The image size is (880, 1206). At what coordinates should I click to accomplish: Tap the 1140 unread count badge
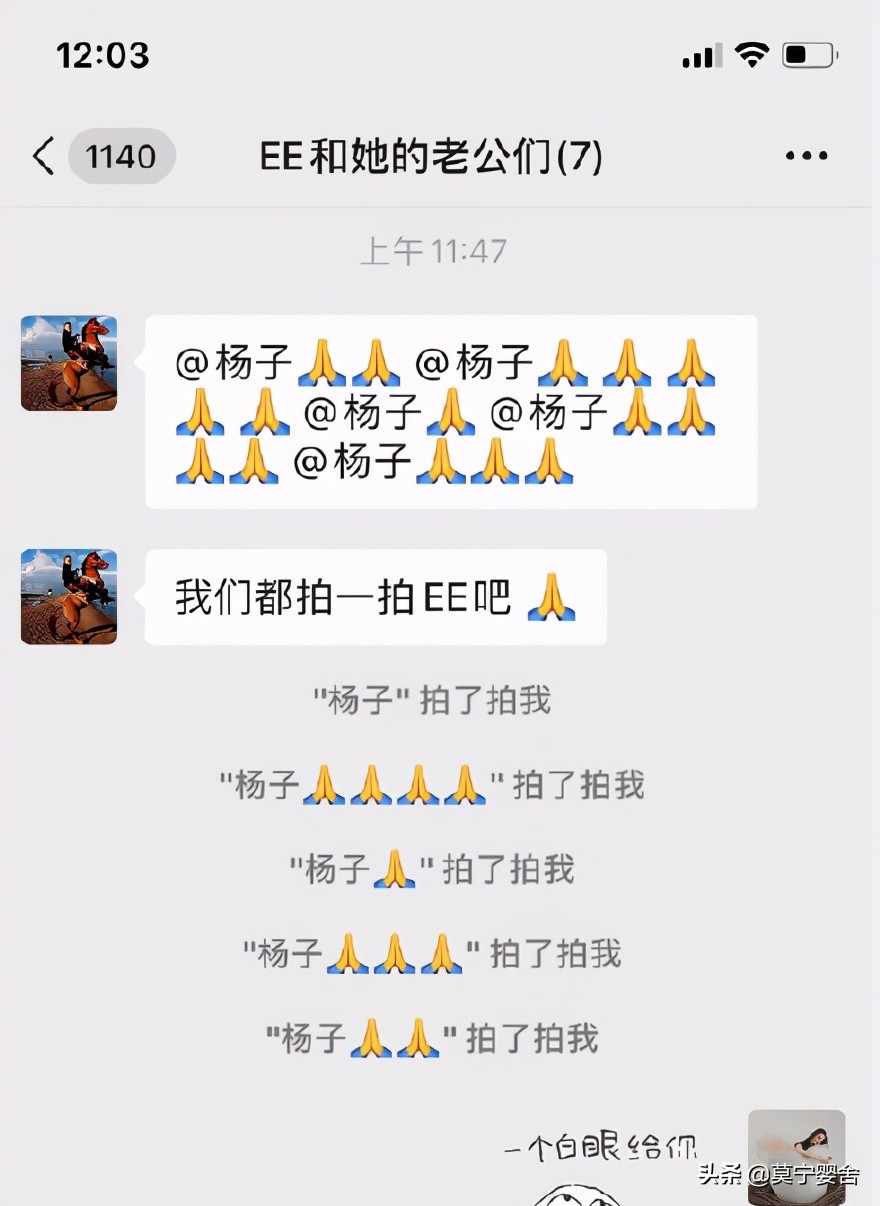click(x=121, y=156)
